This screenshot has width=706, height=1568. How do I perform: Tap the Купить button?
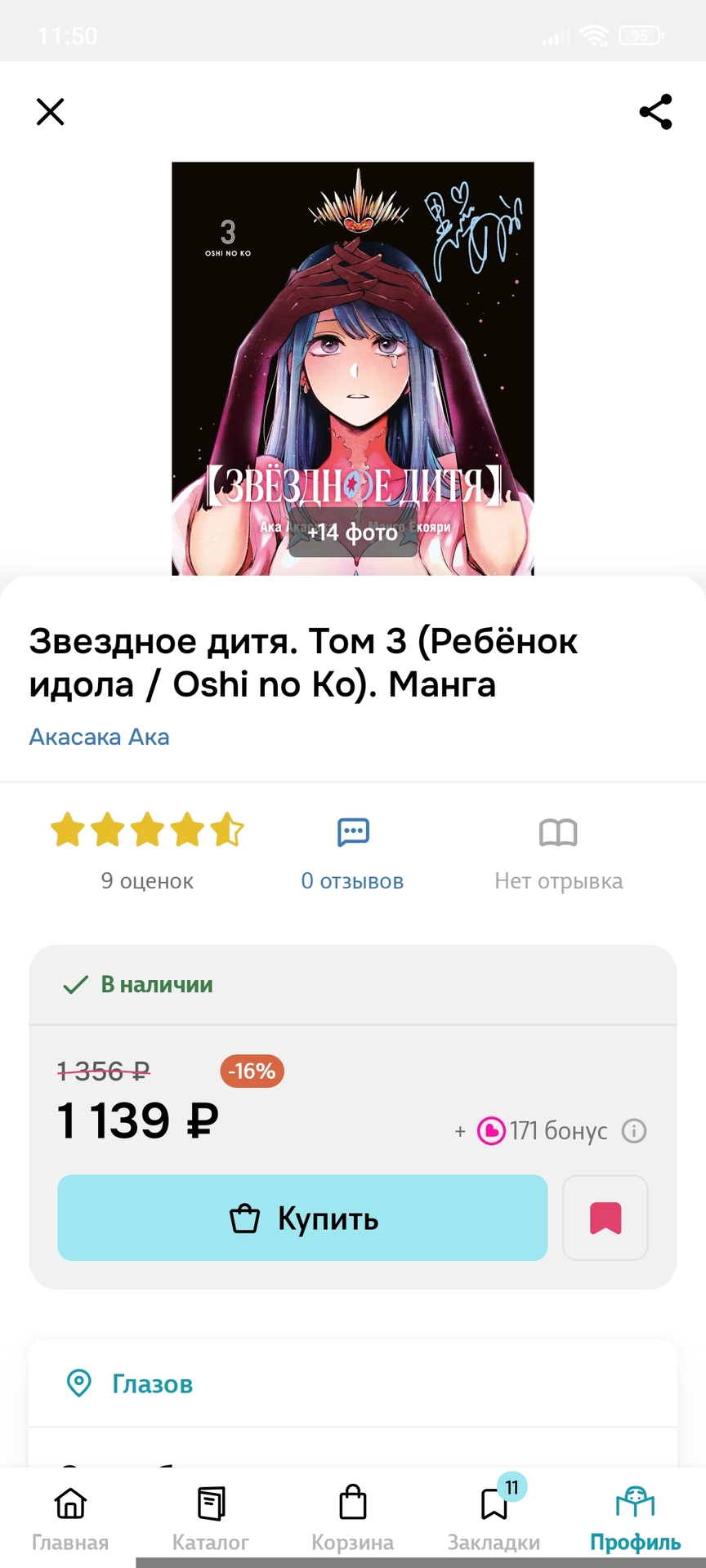pyautogui.click(x=302, y=1218)
